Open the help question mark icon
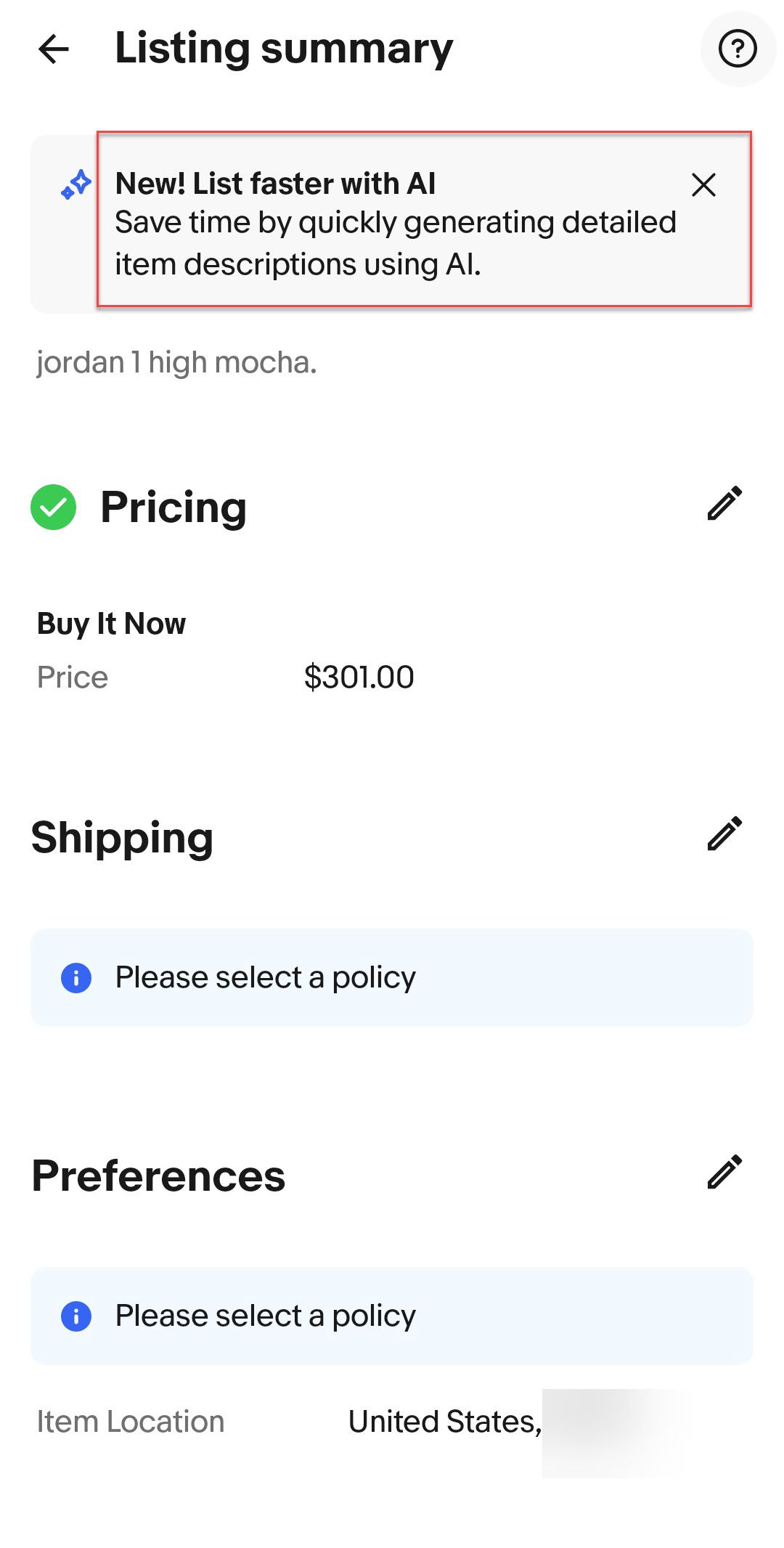784x1548 pixels. click(x=738, y=49)
